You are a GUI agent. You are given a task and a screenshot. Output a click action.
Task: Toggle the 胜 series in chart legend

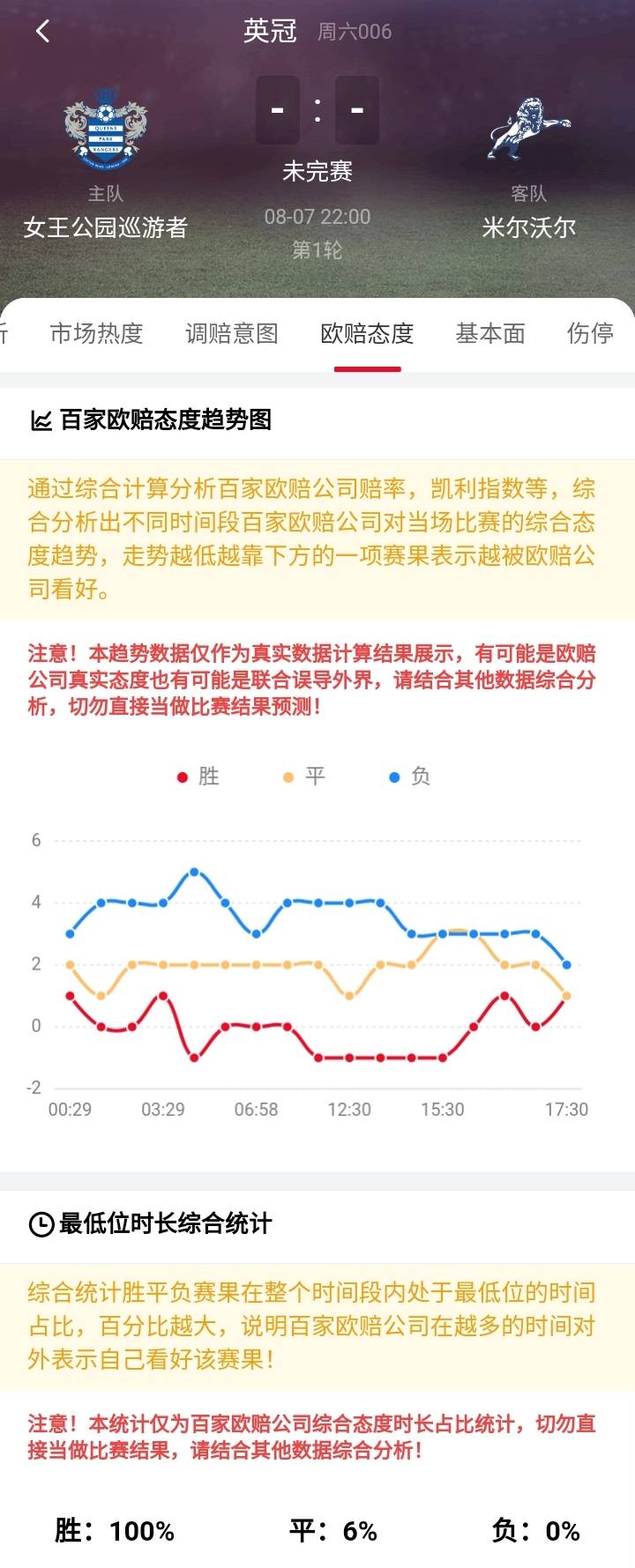coord(198,777)
